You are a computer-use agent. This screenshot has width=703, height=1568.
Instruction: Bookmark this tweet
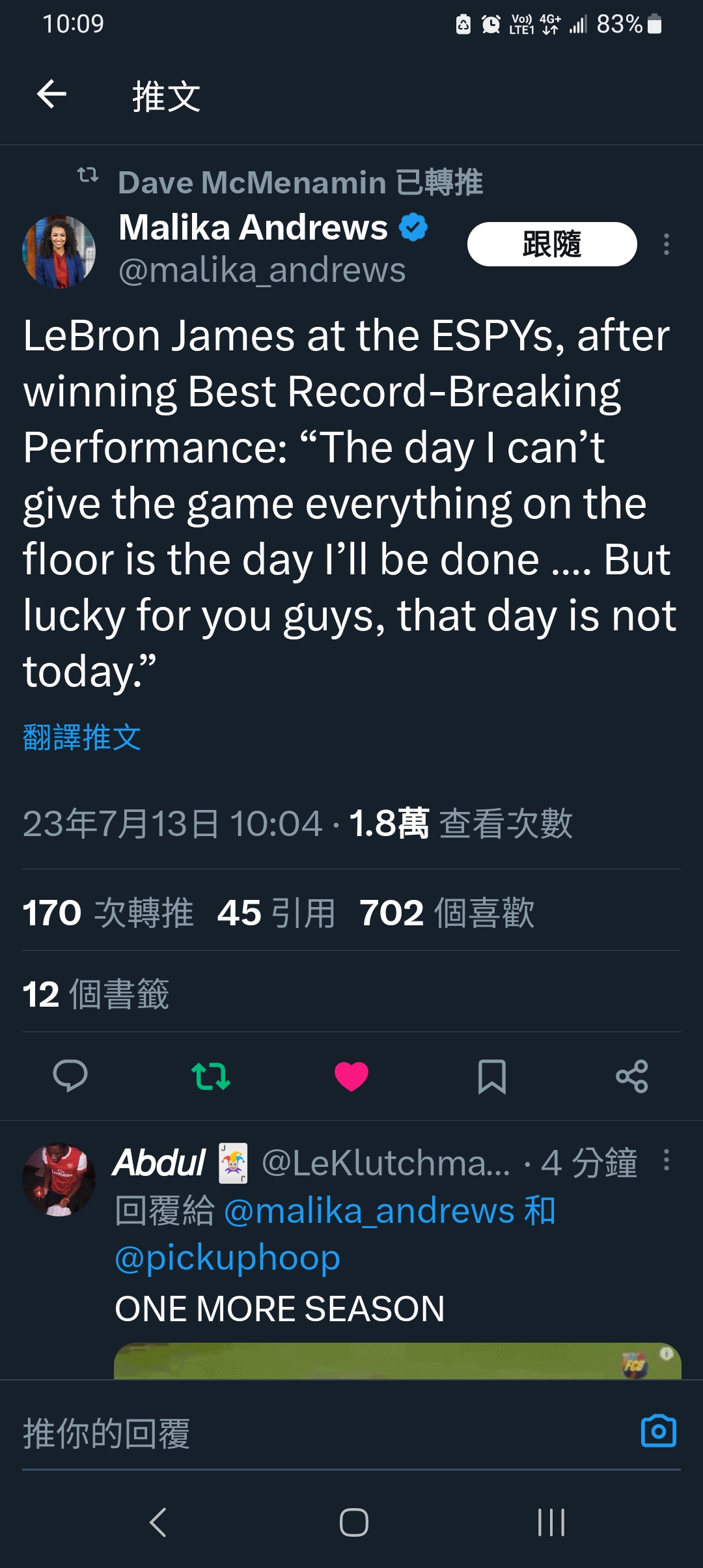[x=492, y=1076]
